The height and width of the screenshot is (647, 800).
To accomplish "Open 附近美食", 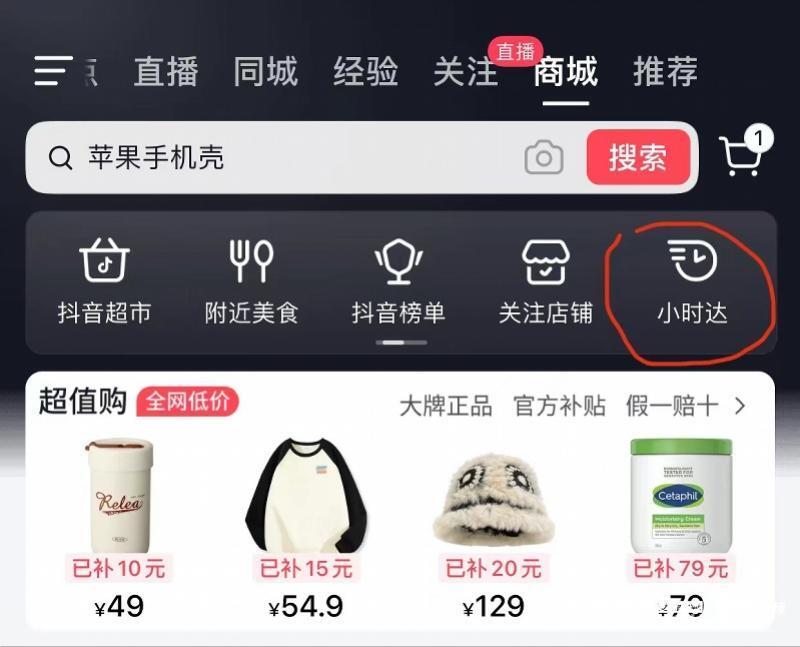I will click(252, 282).
